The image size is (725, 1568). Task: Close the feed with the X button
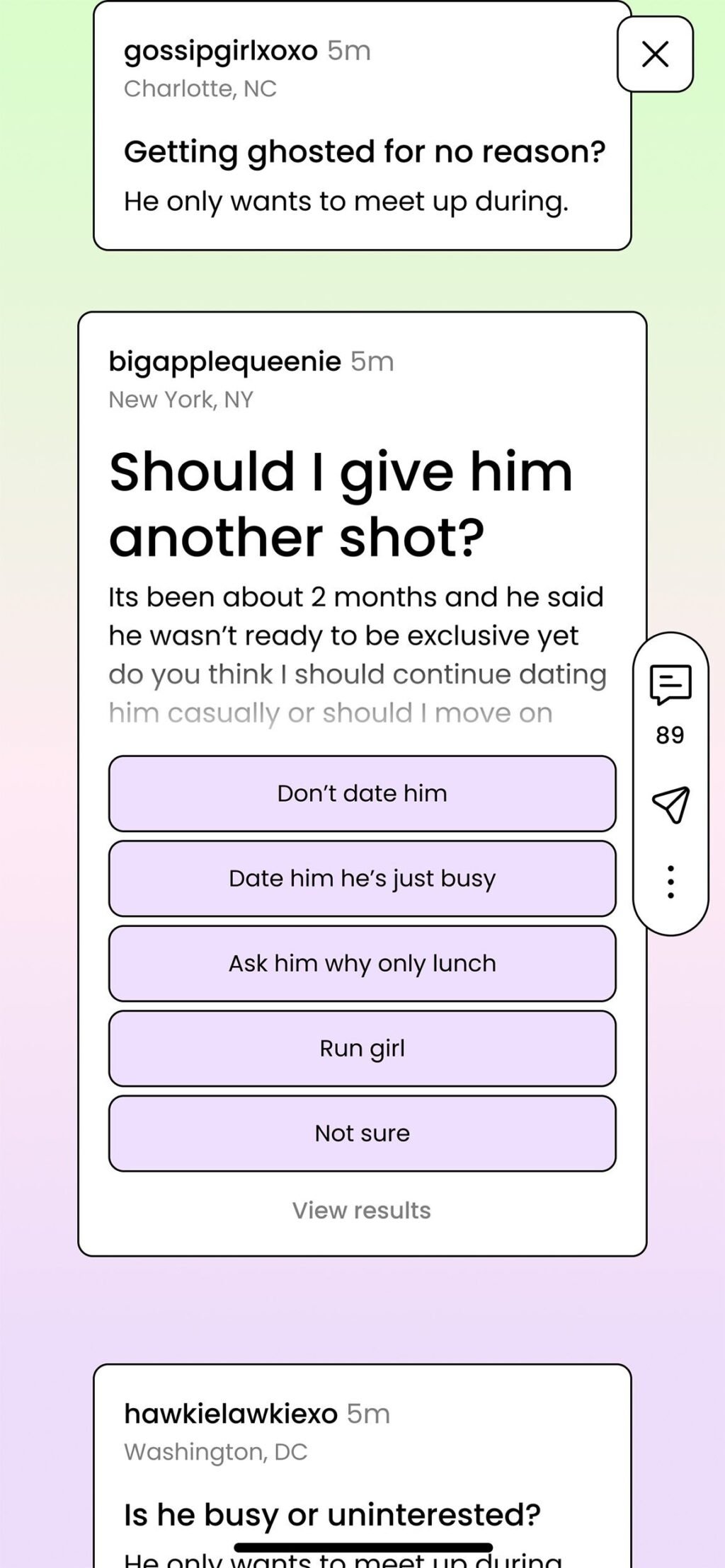(x=655, y=54)
